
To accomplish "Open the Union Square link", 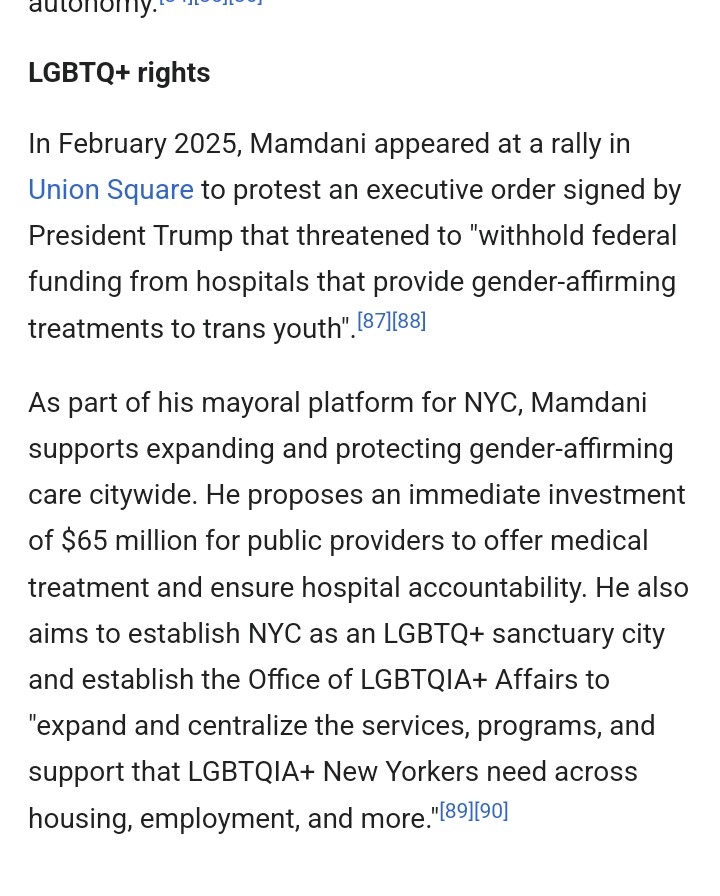I will click(110, 190).
